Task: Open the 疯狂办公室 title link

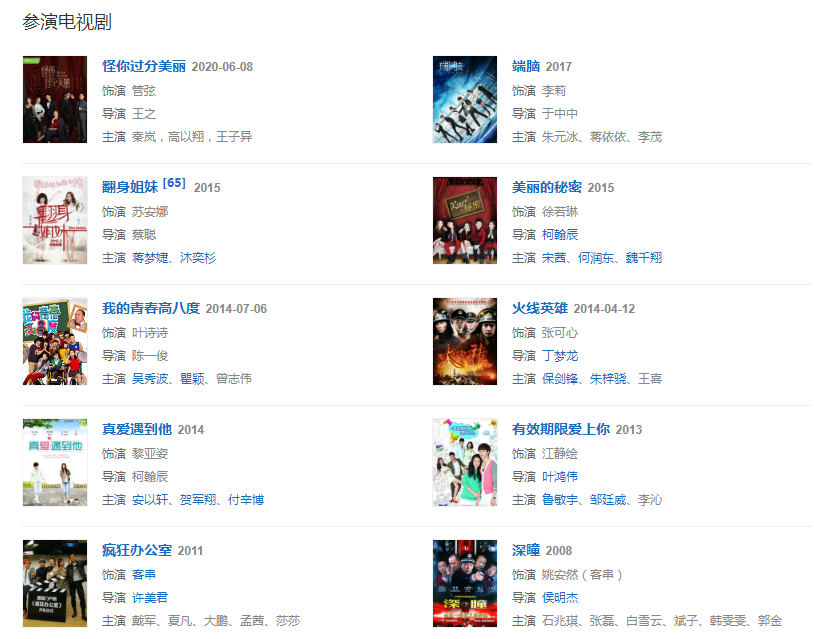Action: [137, 551]
